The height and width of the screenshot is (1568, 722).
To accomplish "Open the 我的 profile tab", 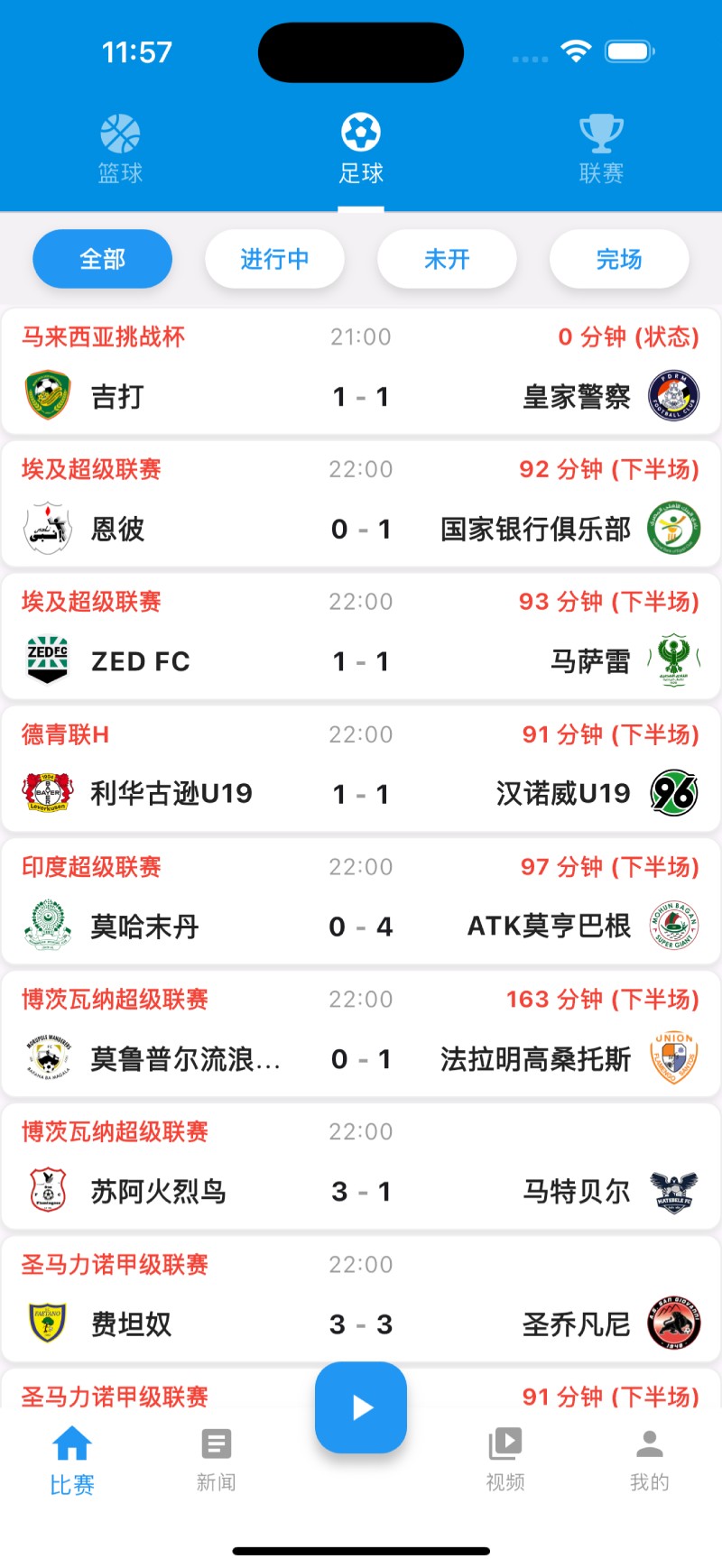I will coord(650,1460).
